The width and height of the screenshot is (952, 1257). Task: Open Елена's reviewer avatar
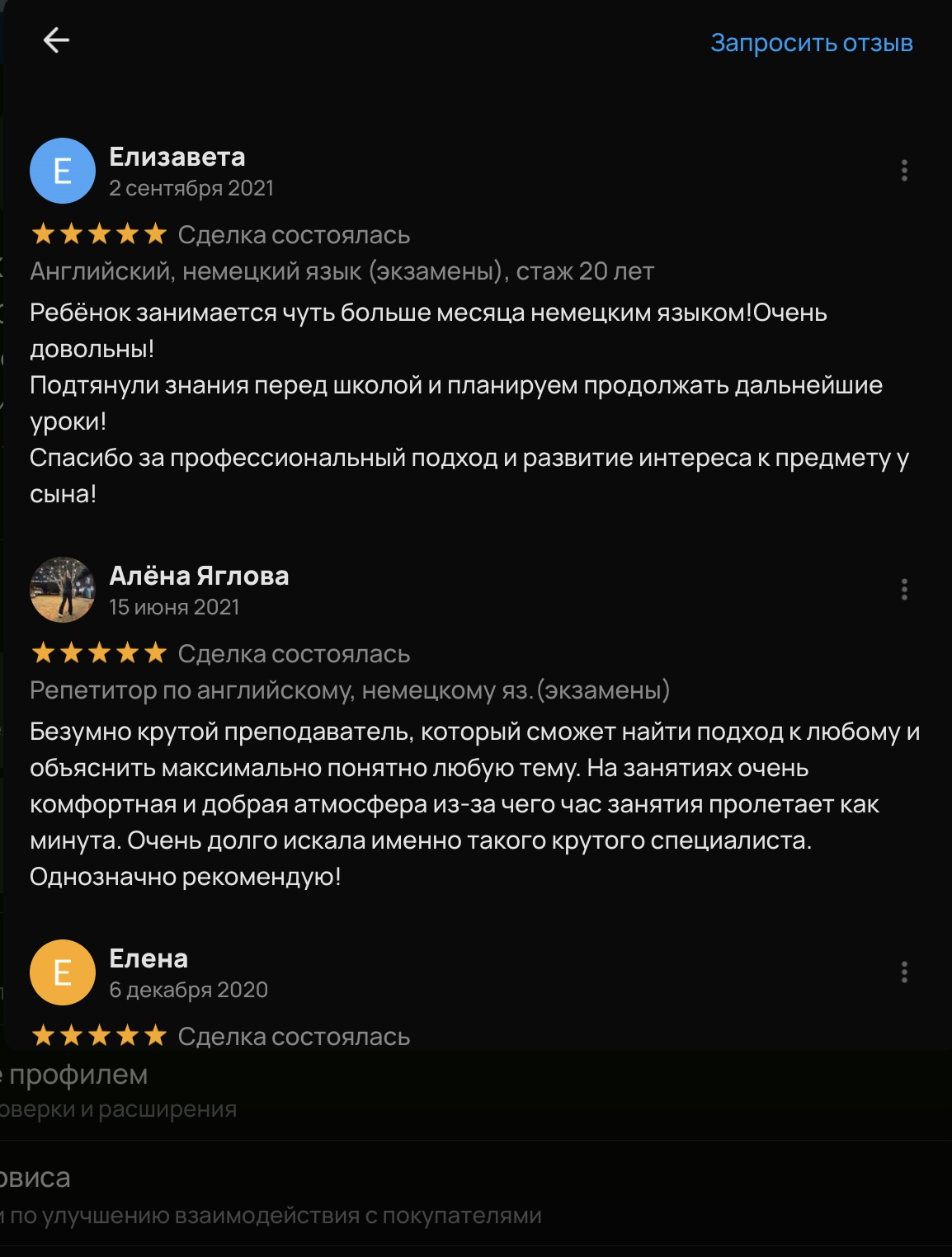pyautogui.click(x=63, y=972)
